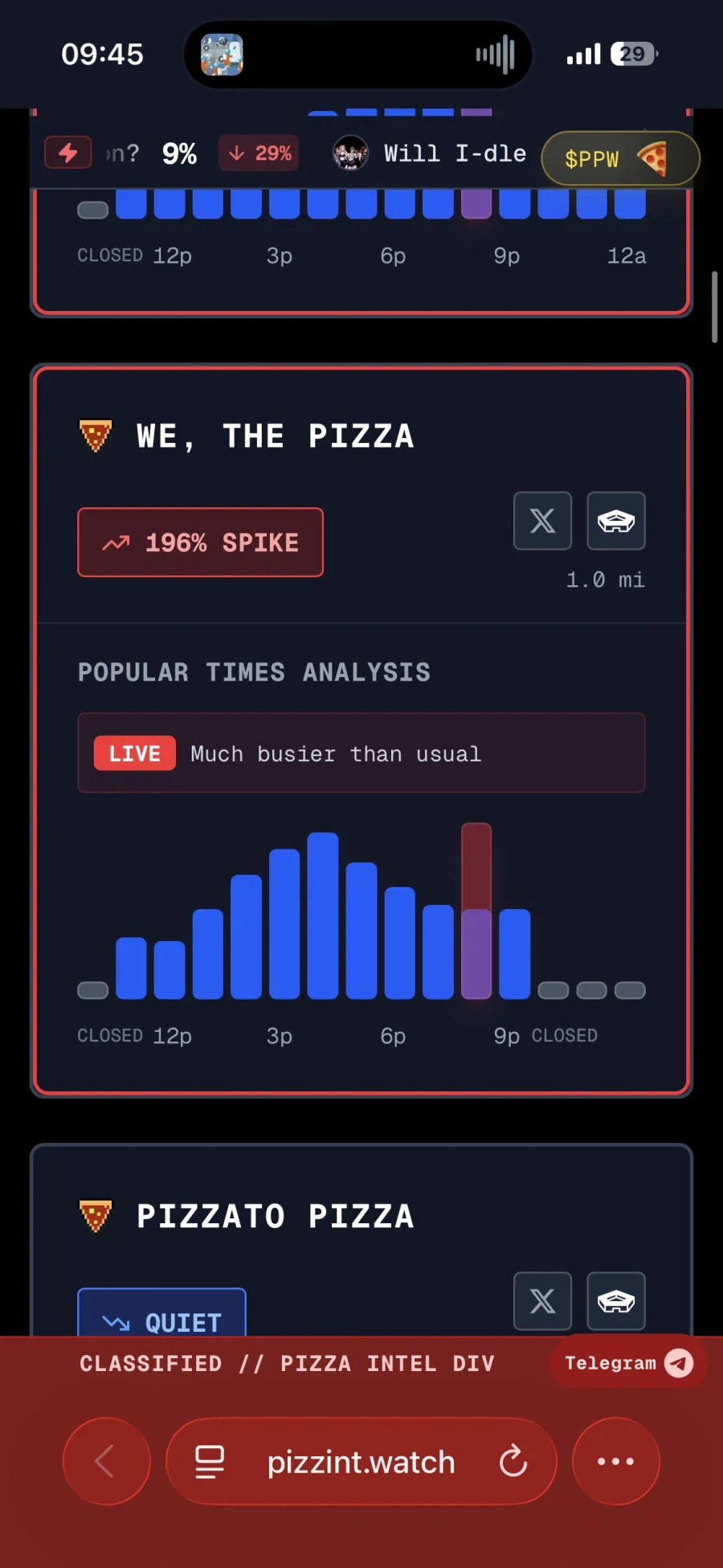The image size is (723, 1568).
Task: Open the page settings icon in address bar
Action: click(210, 1461)
